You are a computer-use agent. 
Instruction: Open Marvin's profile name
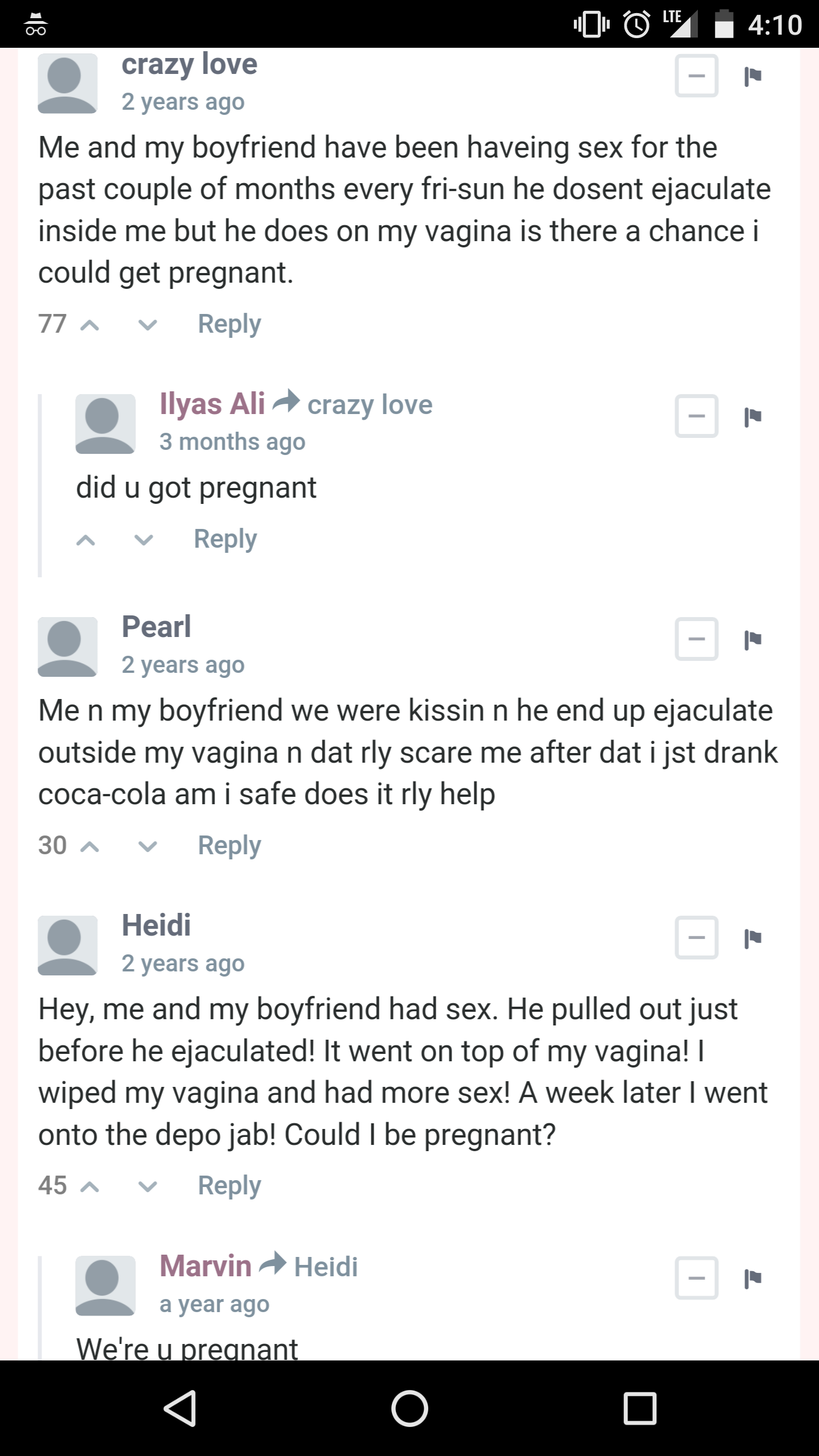click(205, 1266)
